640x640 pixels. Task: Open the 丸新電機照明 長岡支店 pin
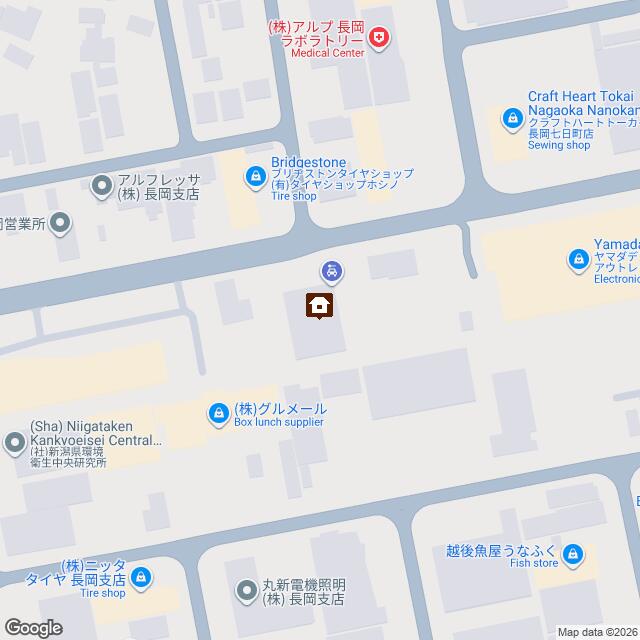pos(247,591)
